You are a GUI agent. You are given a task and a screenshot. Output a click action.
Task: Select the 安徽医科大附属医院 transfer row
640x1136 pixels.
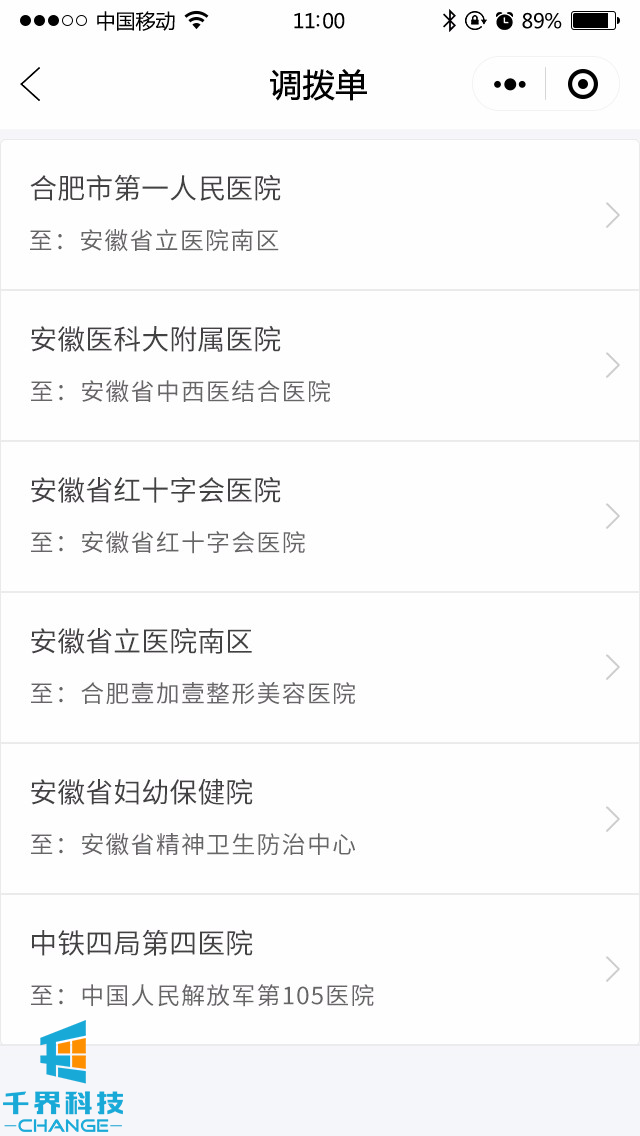(320, 366)
